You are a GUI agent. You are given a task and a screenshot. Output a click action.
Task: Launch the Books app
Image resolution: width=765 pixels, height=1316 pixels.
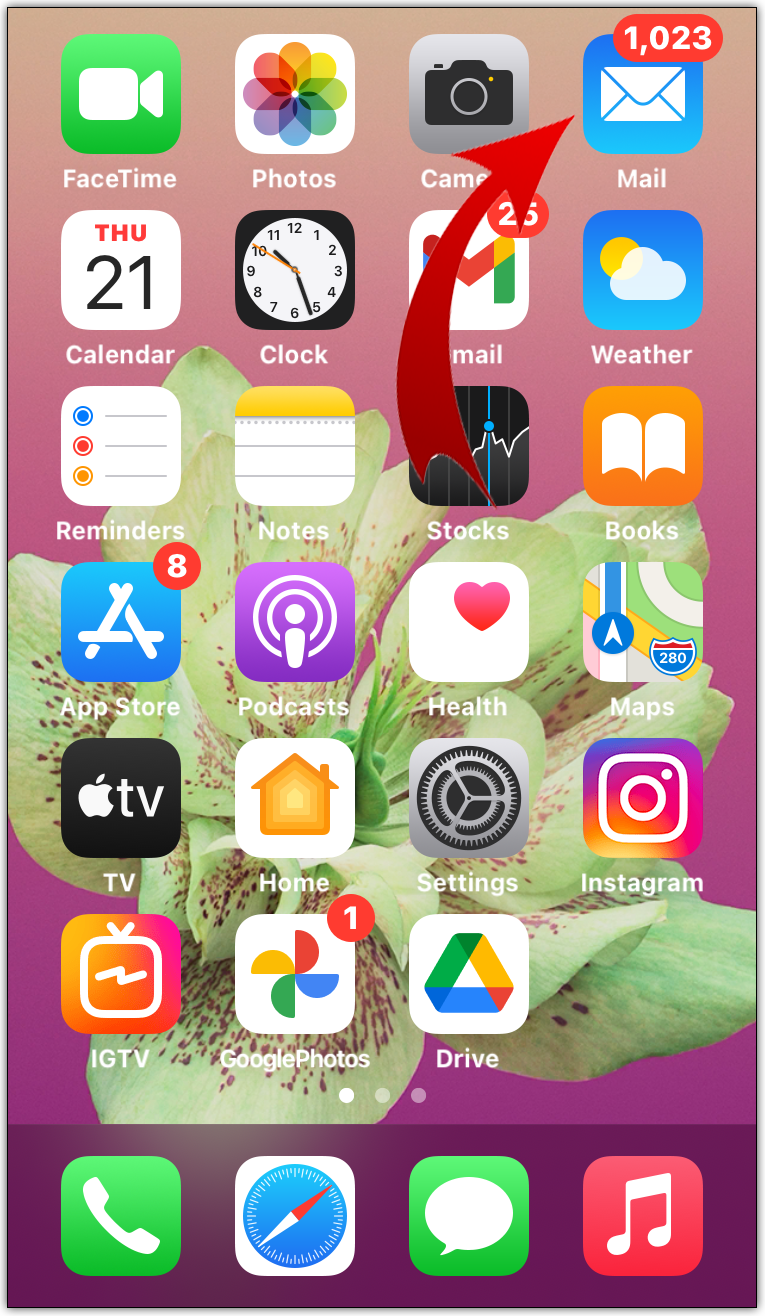(x=642, y=446)
